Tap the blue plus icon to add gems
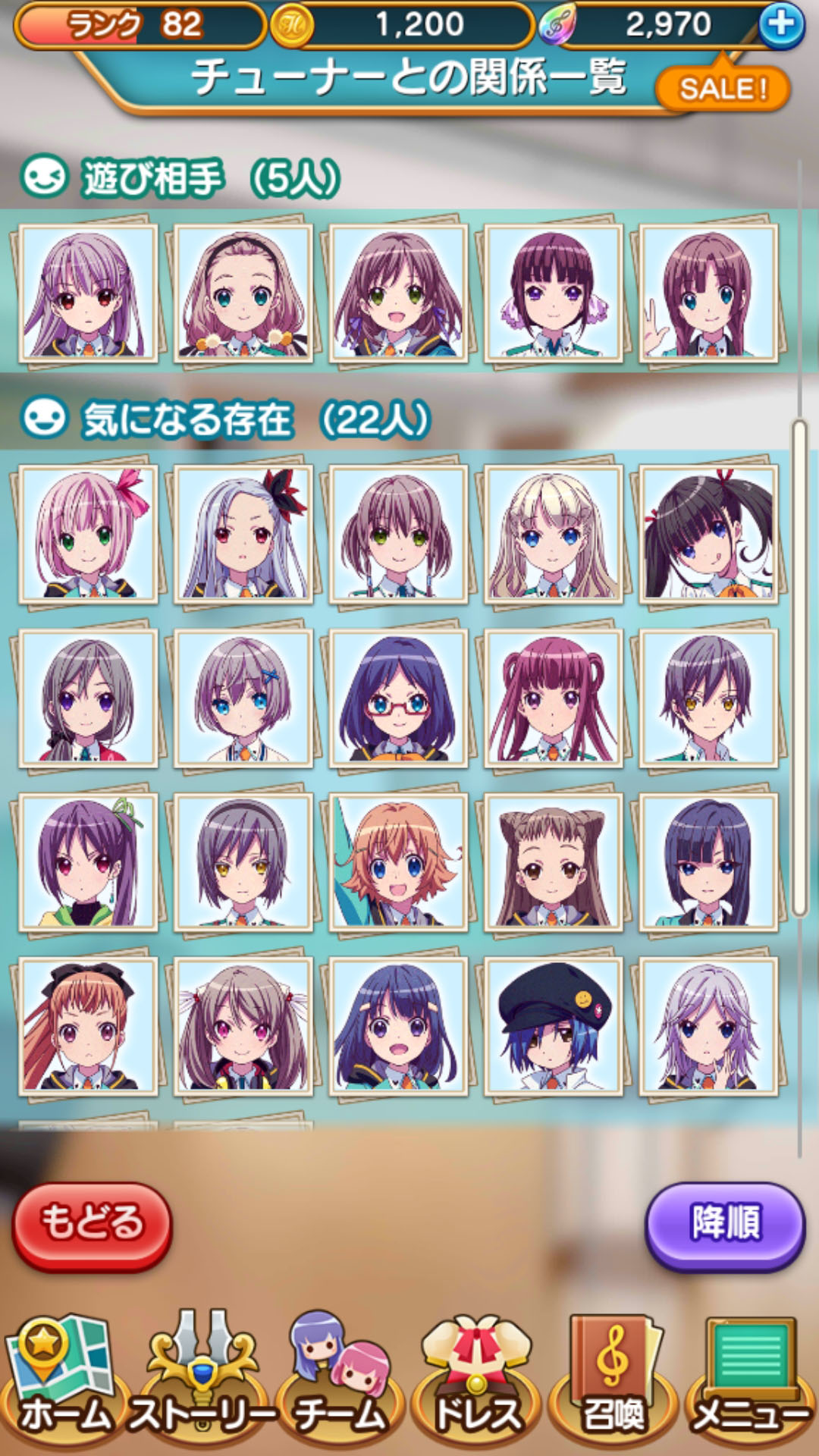The height and width of the screenshot is (1456, 819). [781, 25]
